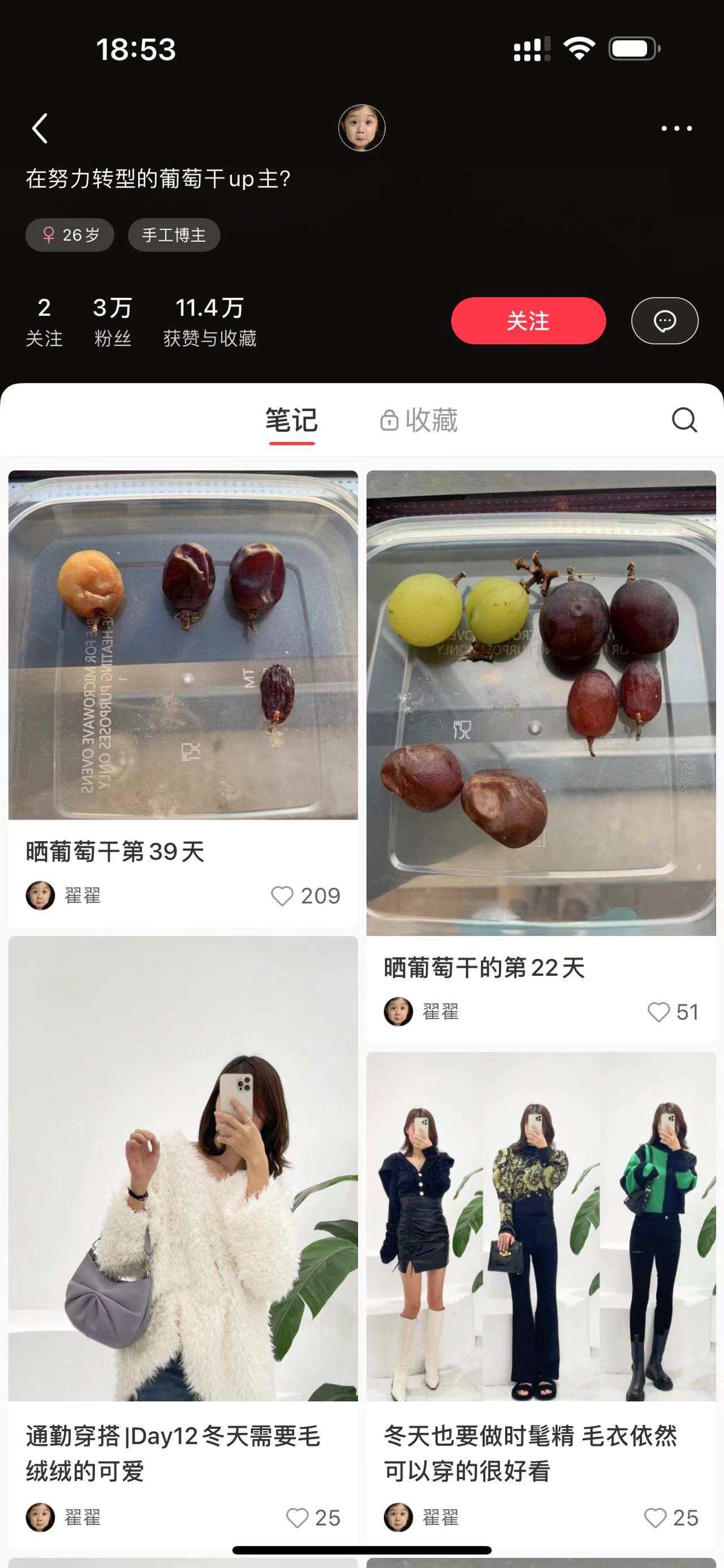The height and width of the screenshot is (1568, 724).
Task: Go back using the arrow icon
Action: click(x=40, y=128)
